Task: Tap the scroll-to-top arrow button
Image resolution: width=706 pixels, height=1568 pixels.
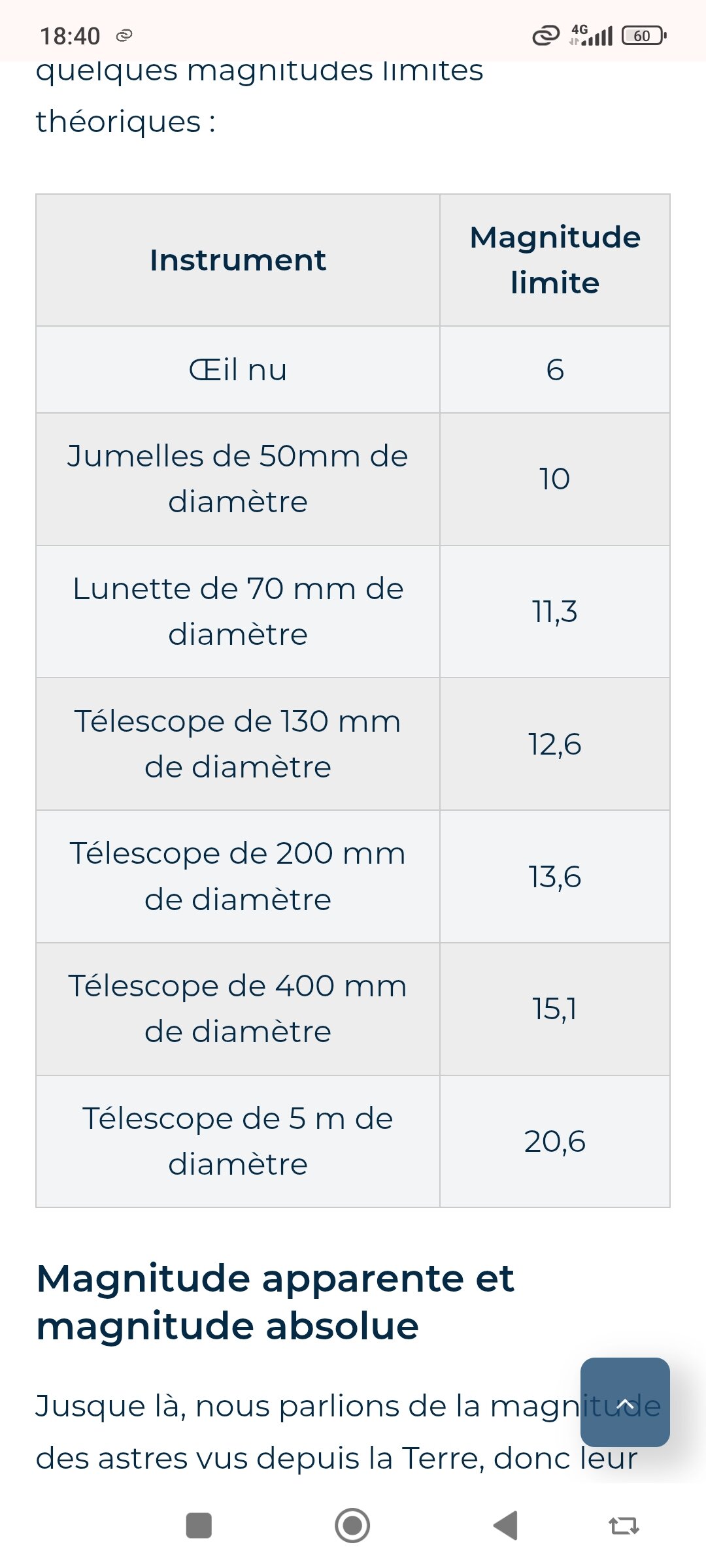Action: [x=625, y=1401]
